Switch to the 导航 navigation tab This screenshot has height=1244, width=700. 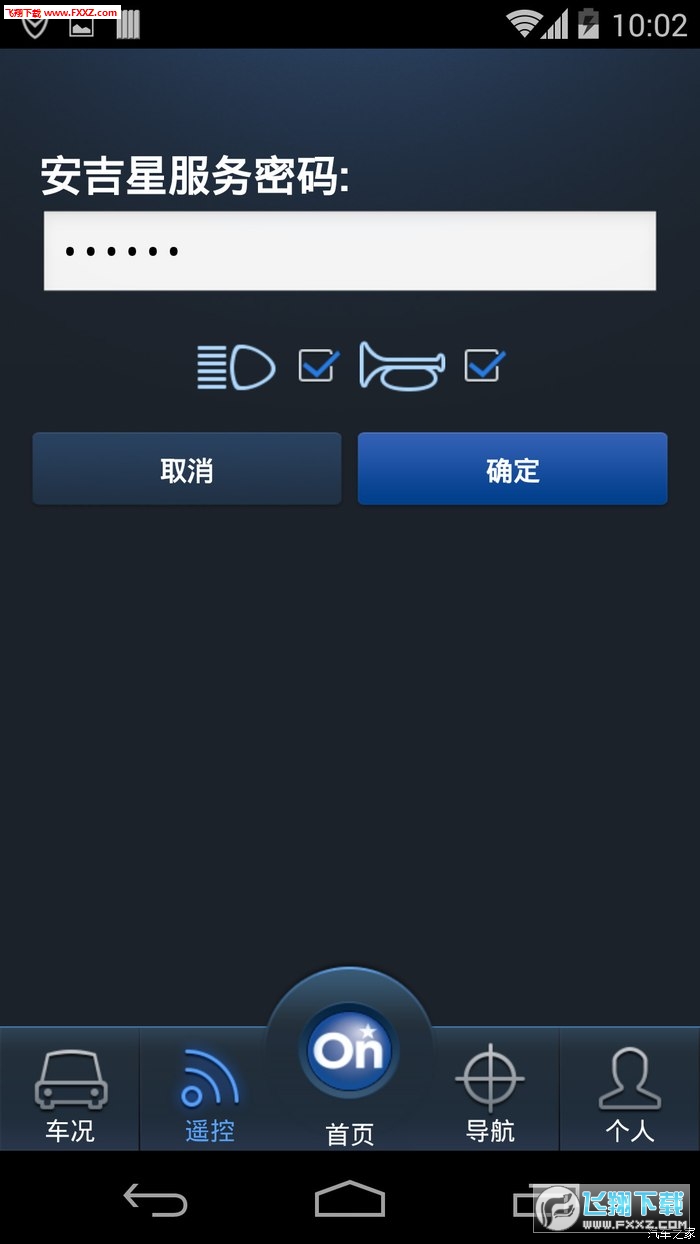(x=490, y=1090)
